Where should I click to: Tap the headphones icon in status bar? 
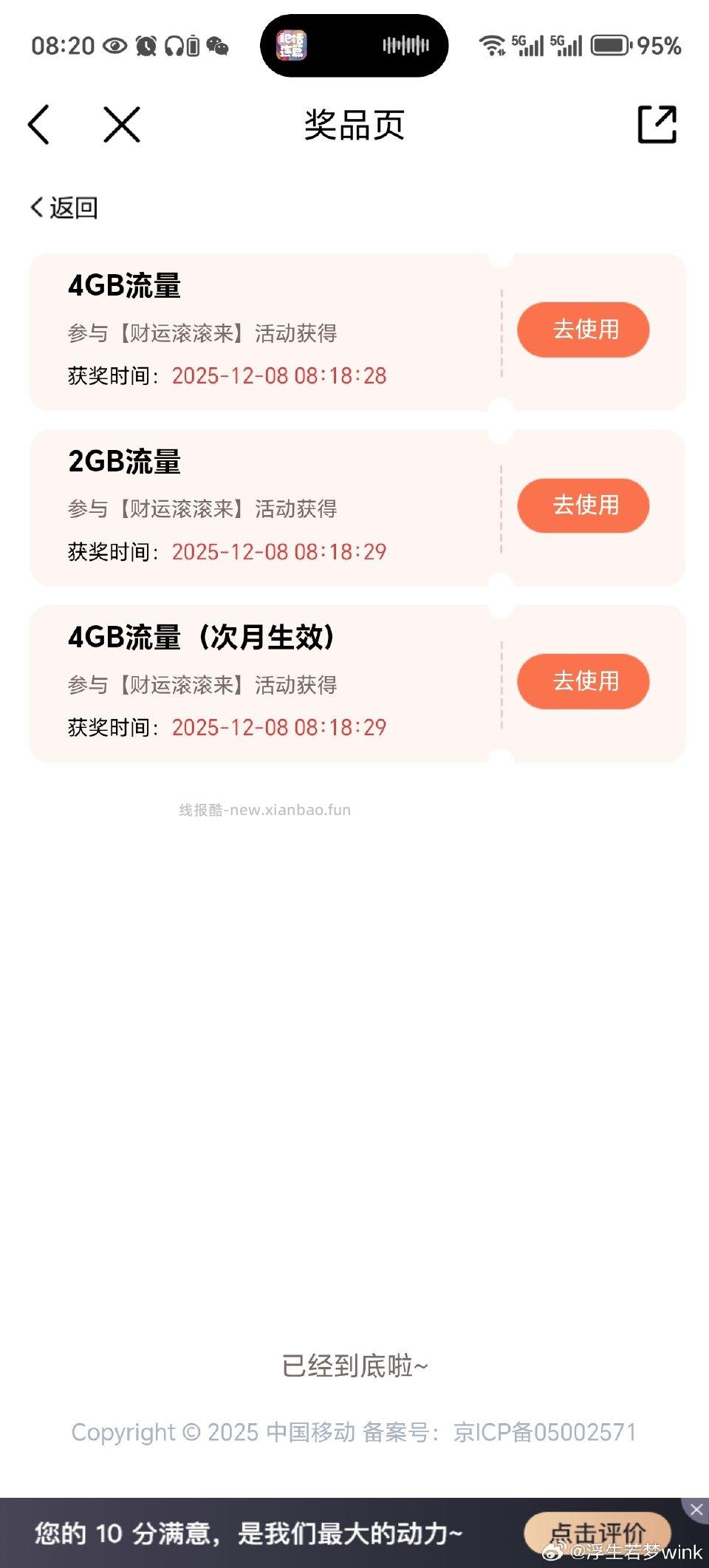[175, 45]
